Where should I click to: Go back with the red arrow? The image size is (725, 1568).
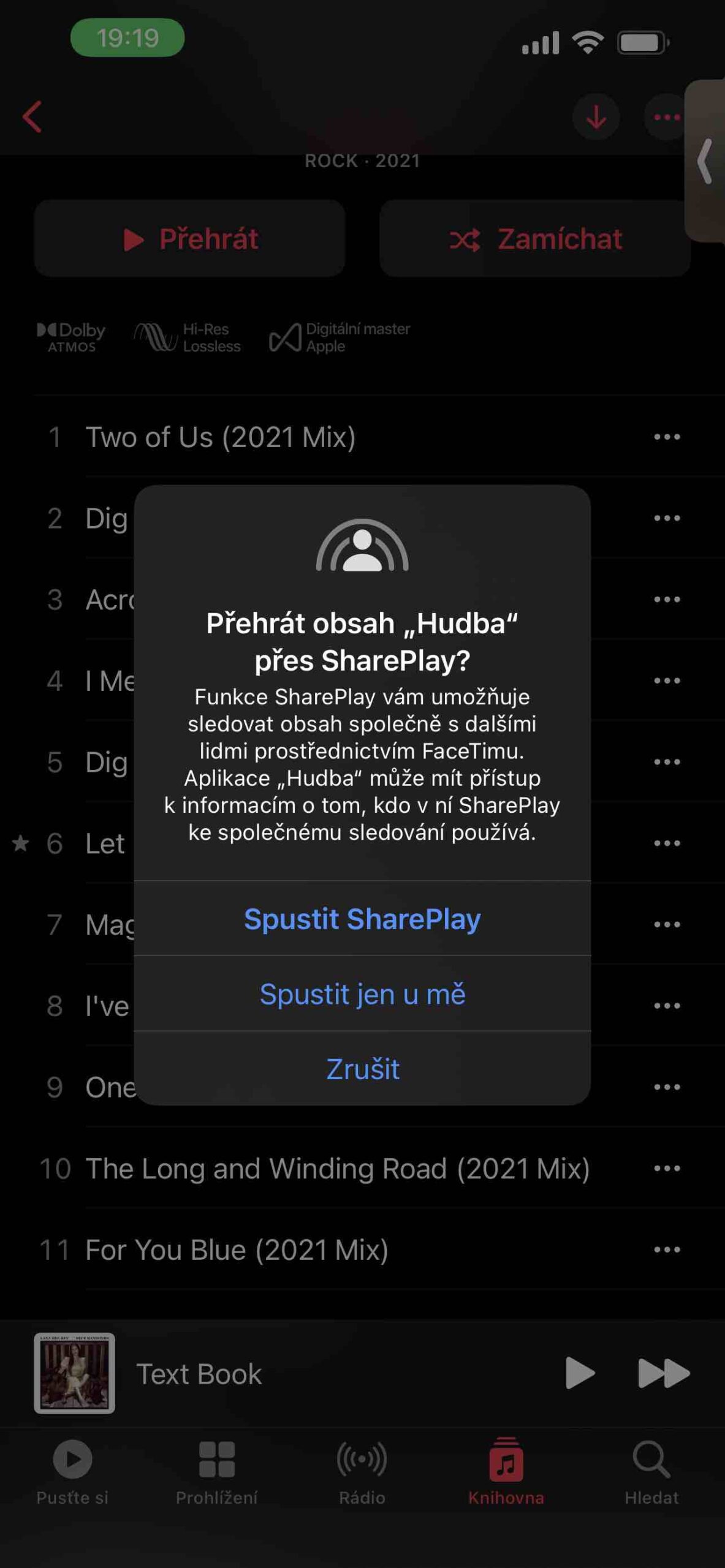(32, 116)
